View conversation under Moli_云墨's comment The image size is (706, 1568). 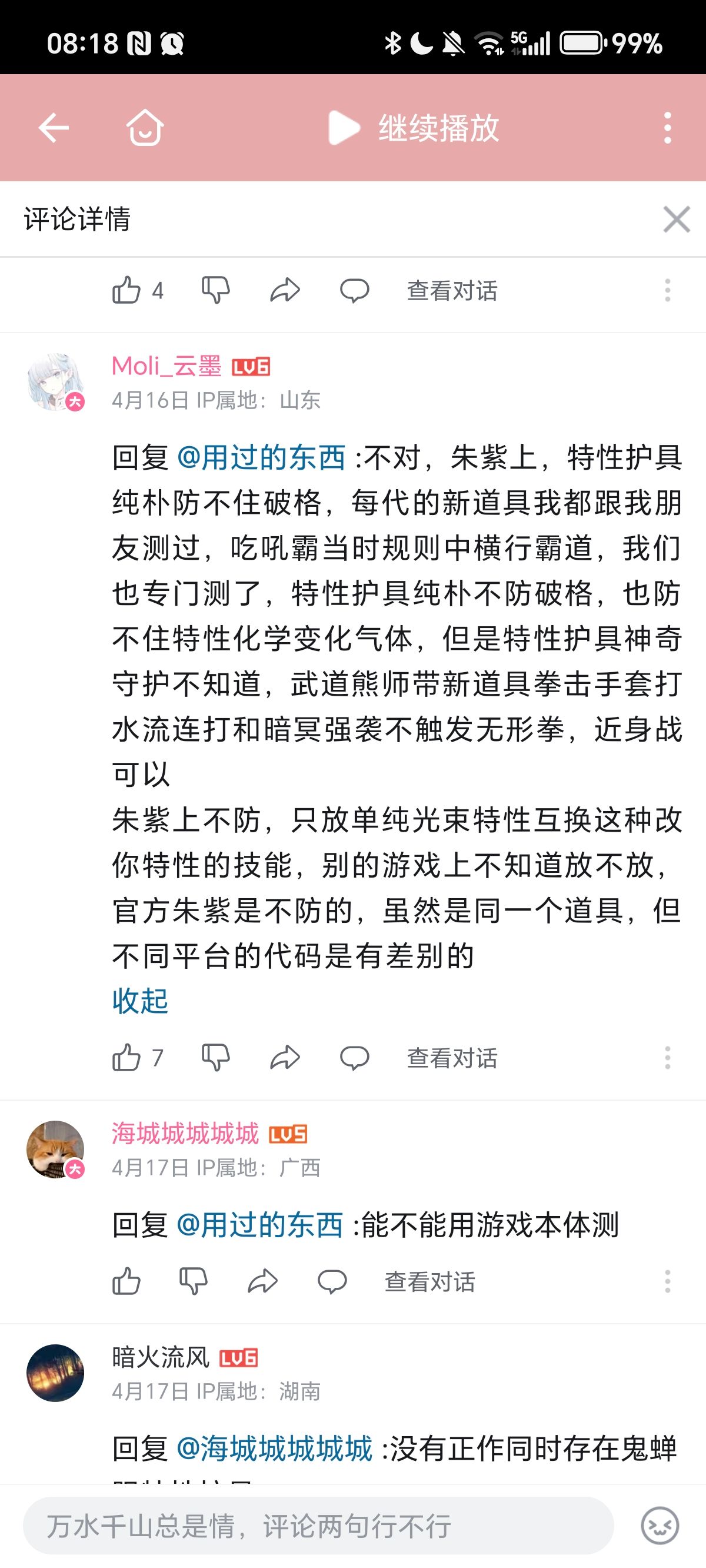point(452,1058)
